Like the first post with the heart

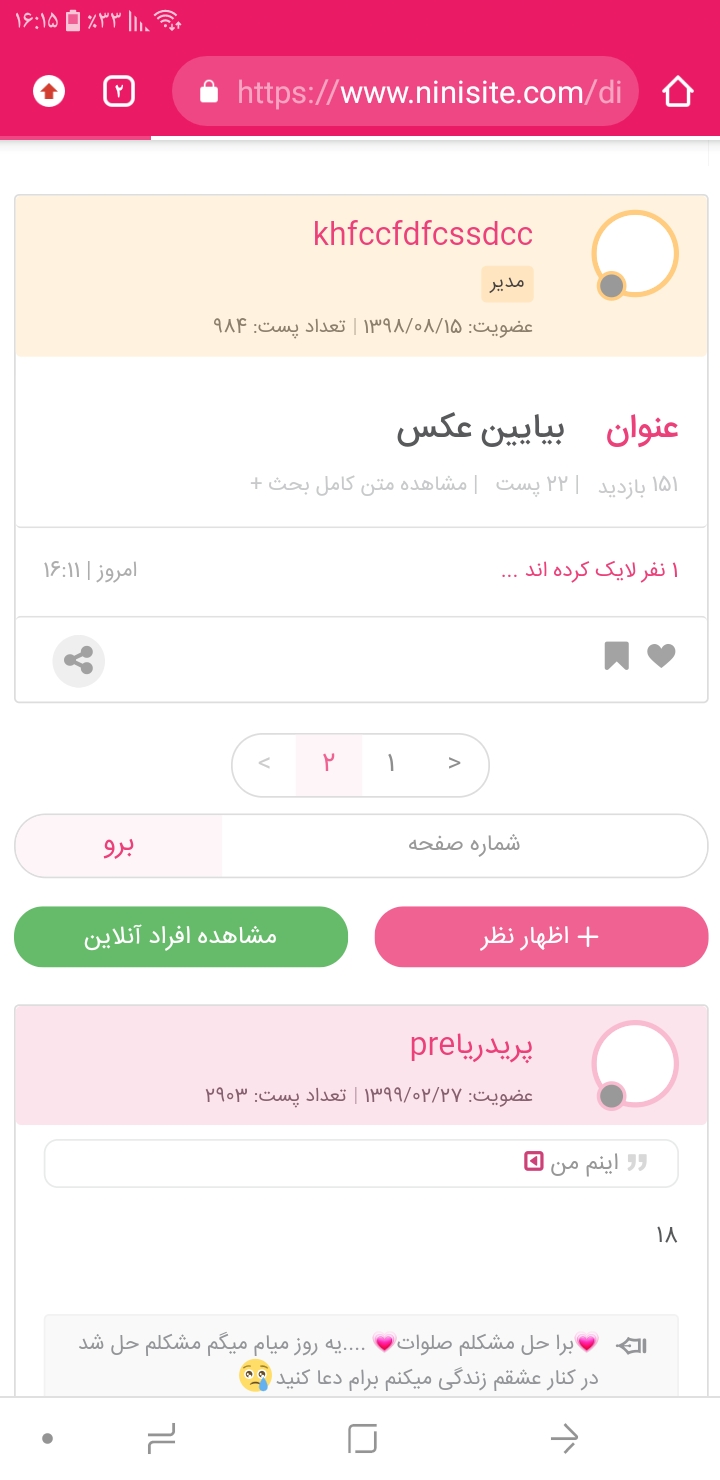(661, 656)
